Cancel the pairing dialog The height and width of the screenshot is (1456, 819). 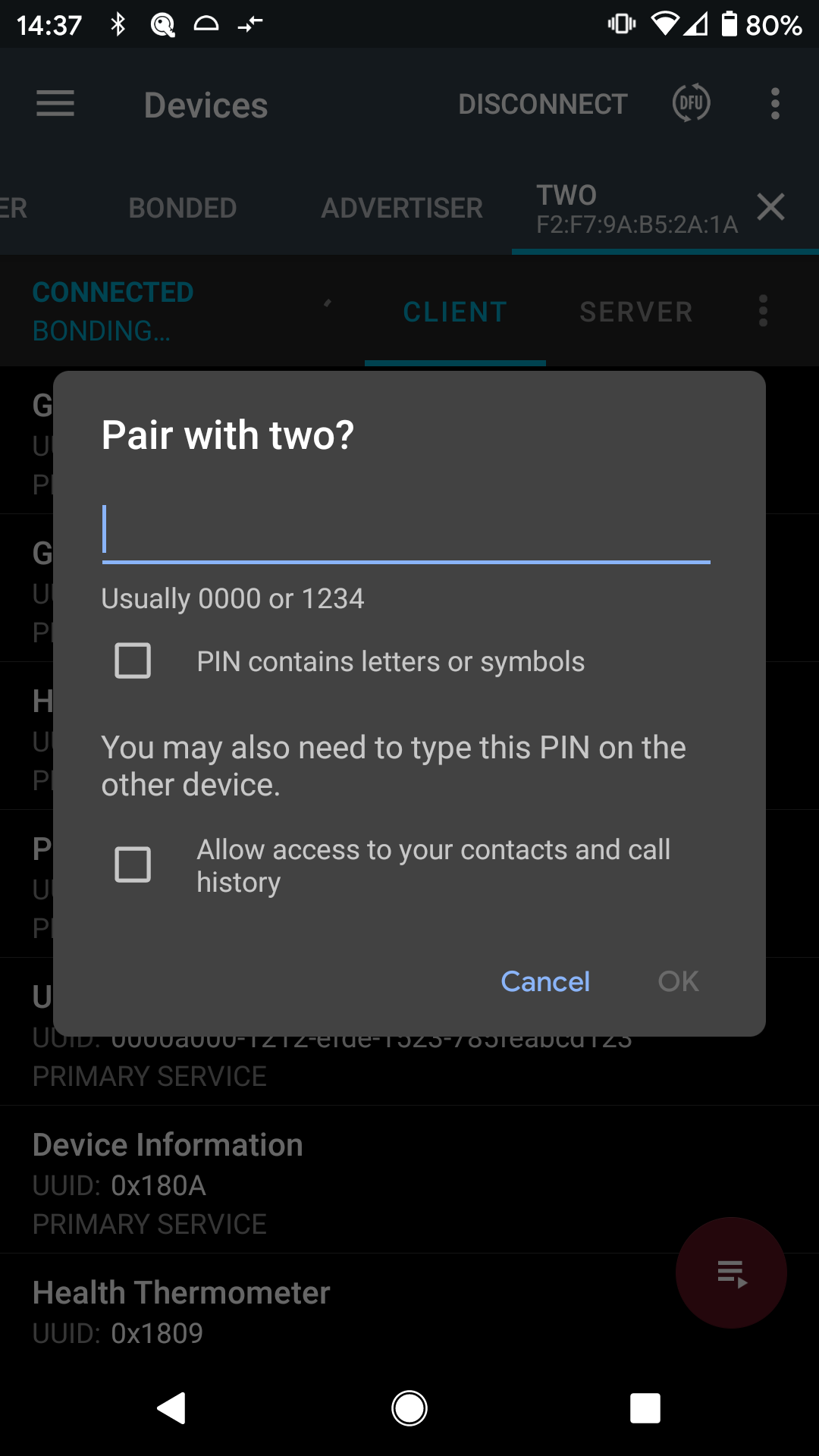tap(545, 981)
